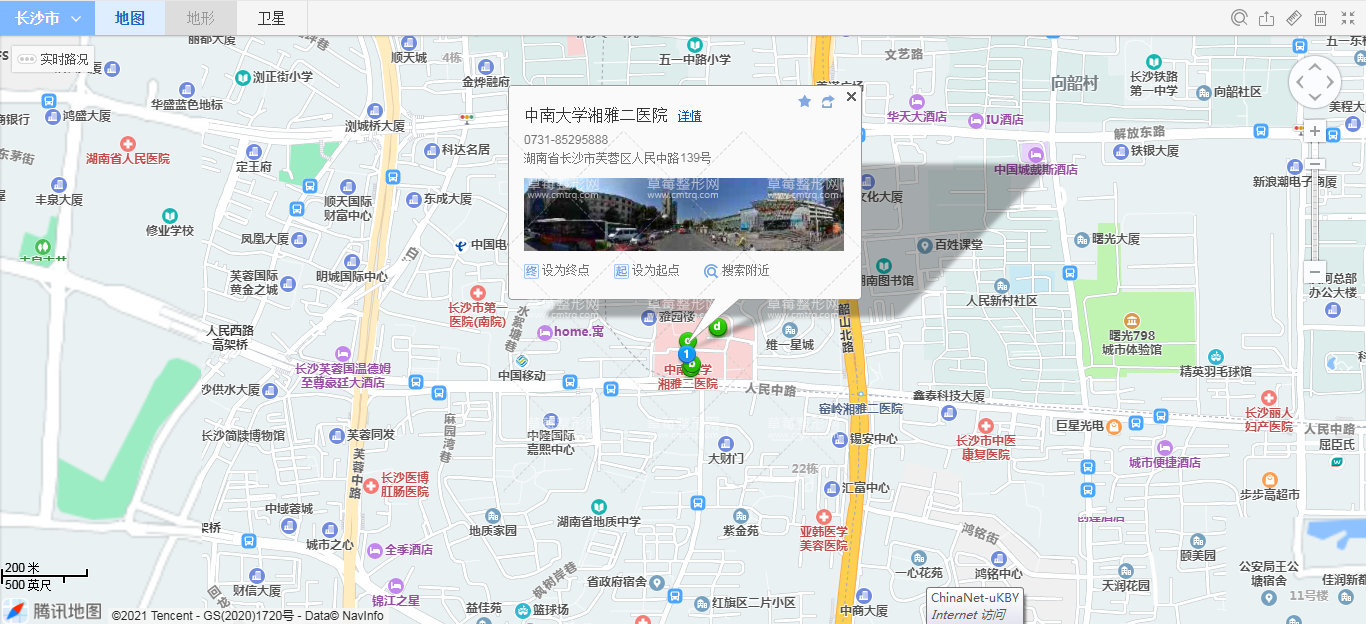This screenshot has height=624, width=1366.
Task: Share the hospital location from the popup
Action: (828, 101)
